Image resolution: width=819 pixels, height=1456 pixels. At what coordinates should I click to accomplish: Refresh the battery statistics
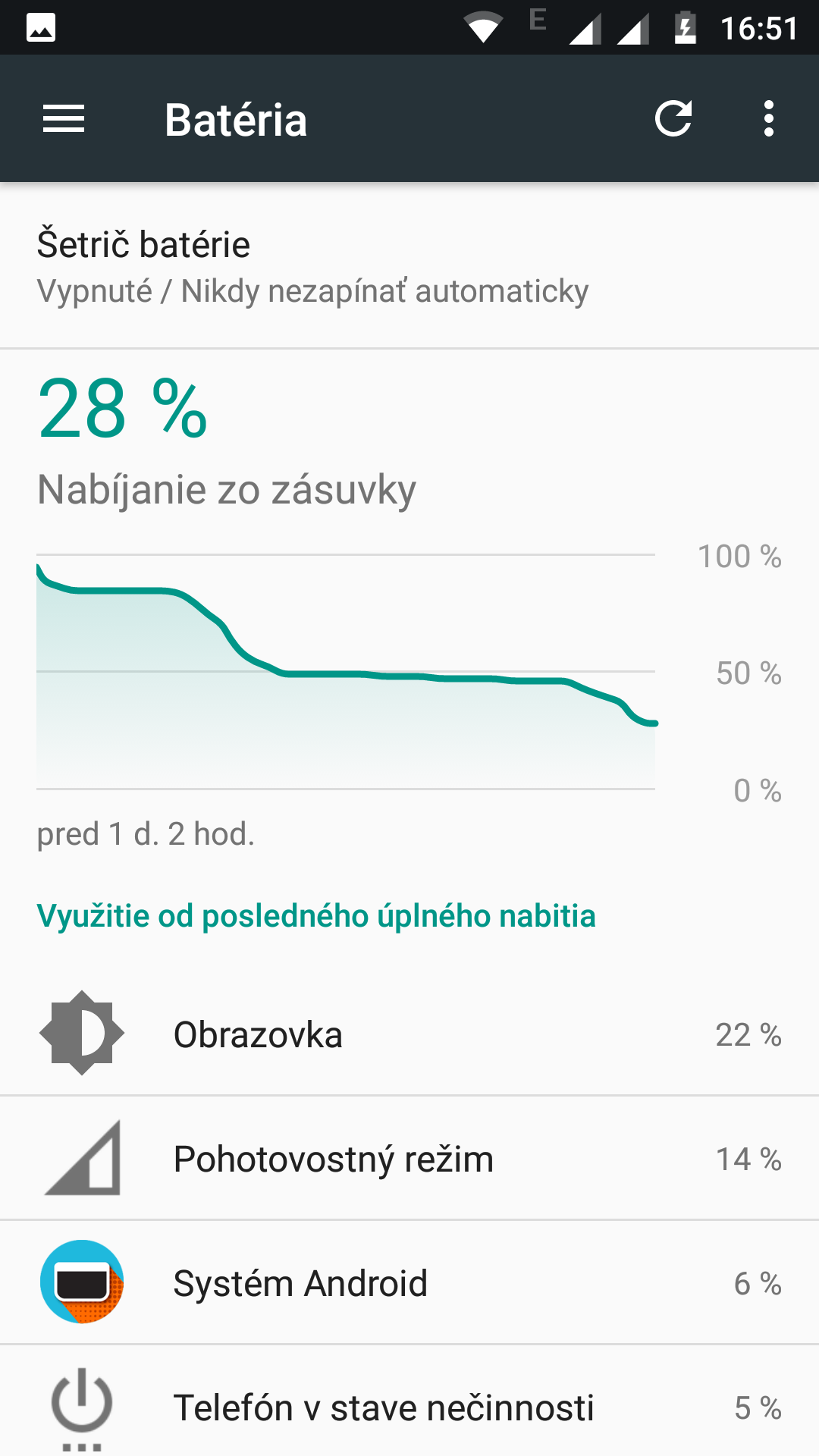[673, 118]
